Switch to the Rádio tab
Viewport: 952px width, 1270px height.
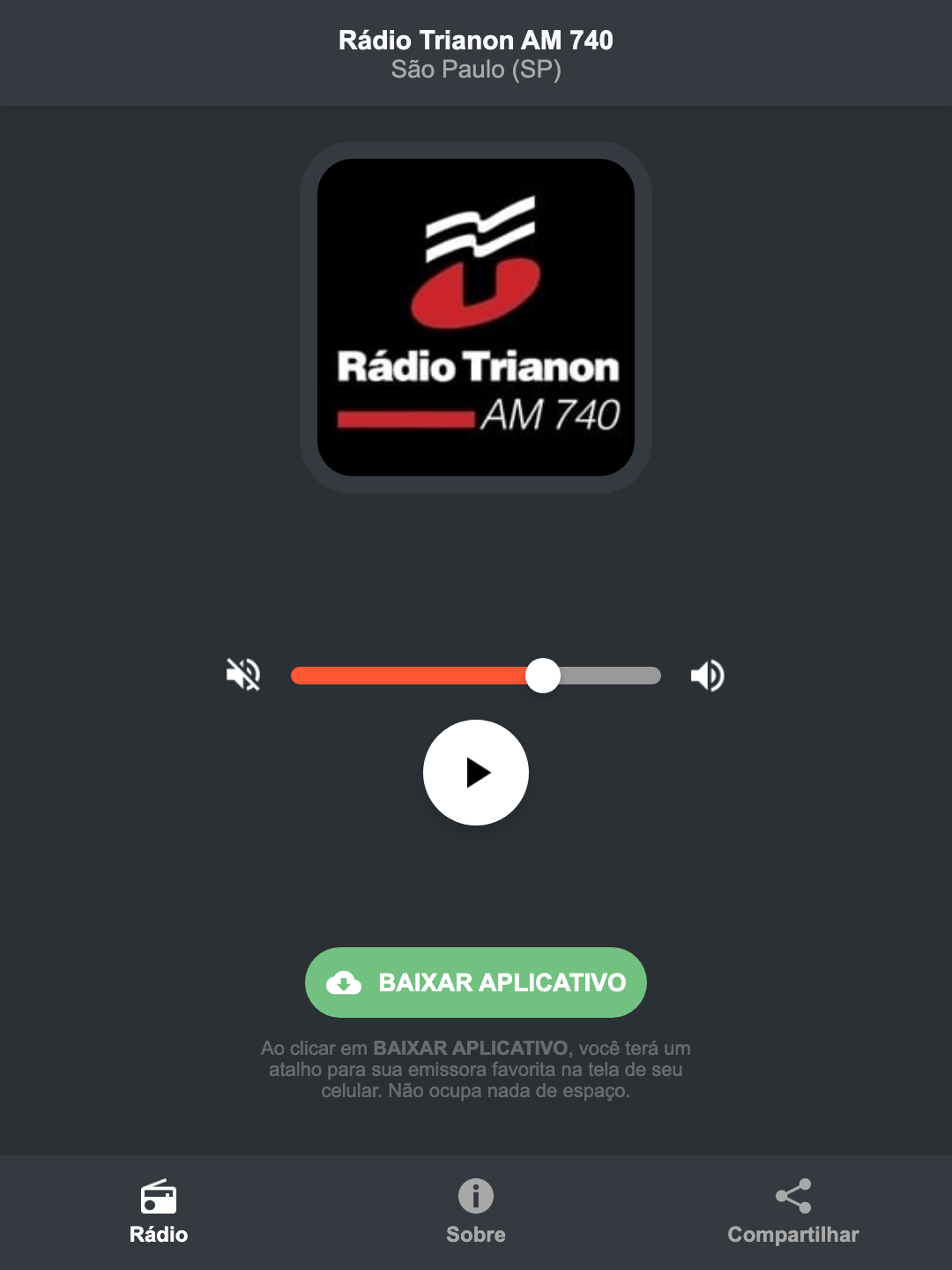[159, 1213]
